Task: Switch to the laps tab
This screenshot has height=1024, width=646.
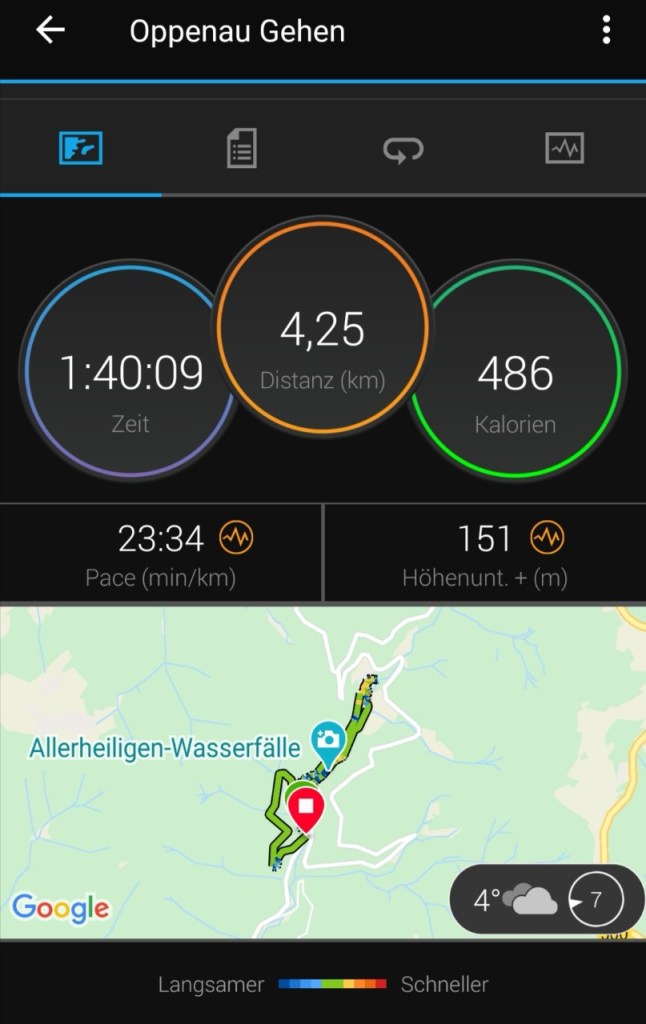Action: click(403, 150)
